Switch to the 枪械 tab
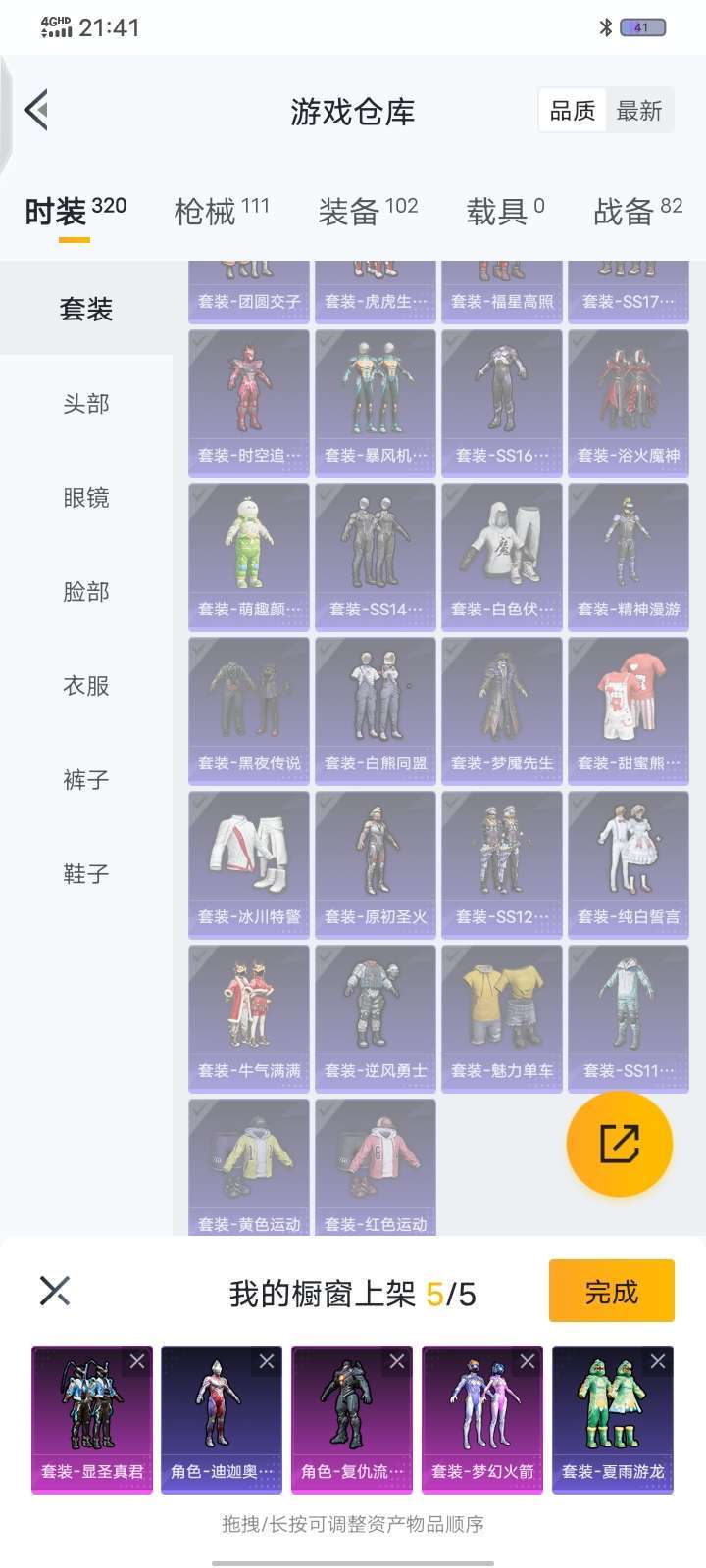This screenshot has height=1568, width=706. pos(222,210)
